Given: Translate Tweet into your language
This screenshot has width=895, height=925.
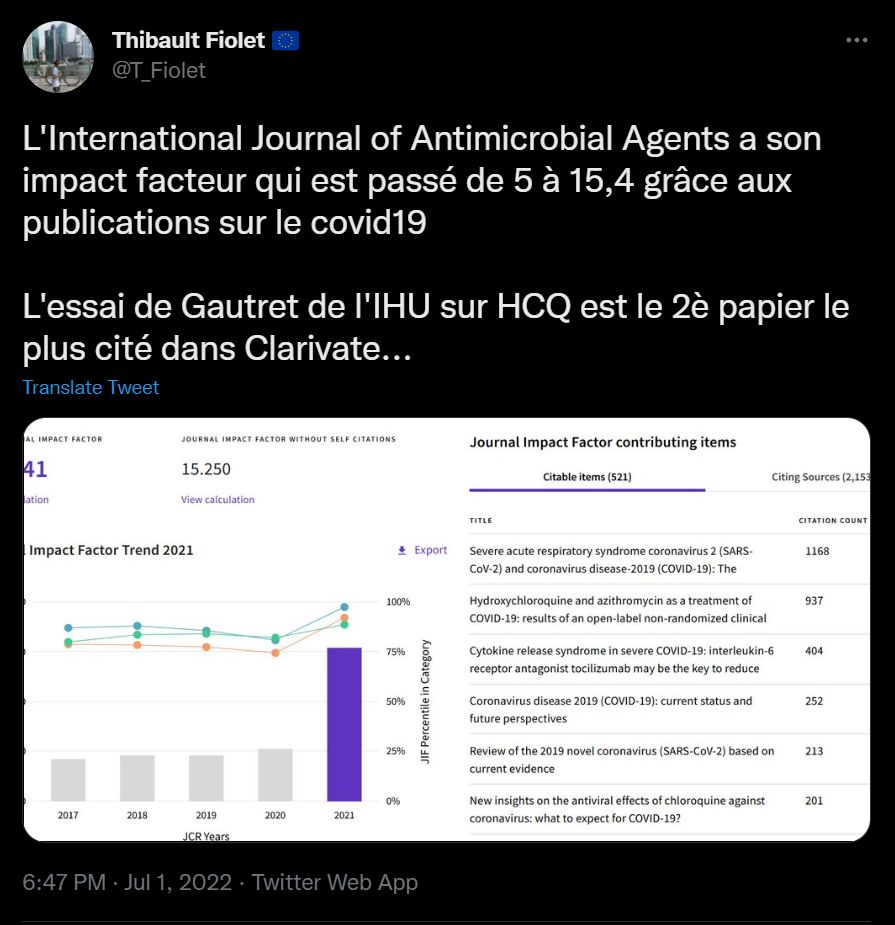Looking at the screenshot, I should coord(91,387).
